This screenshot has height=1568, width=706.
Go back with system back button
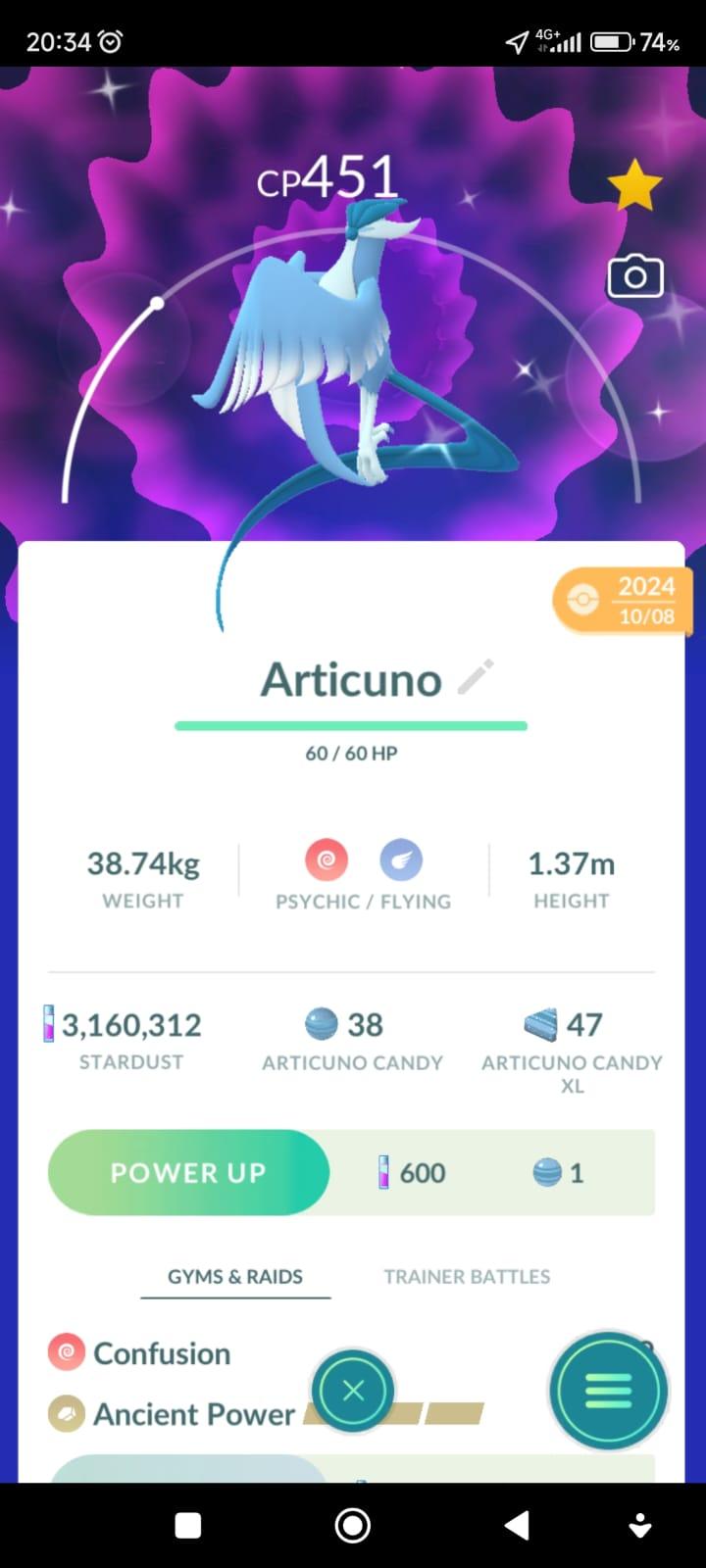pyautogui.click(x=517, y=1525)
